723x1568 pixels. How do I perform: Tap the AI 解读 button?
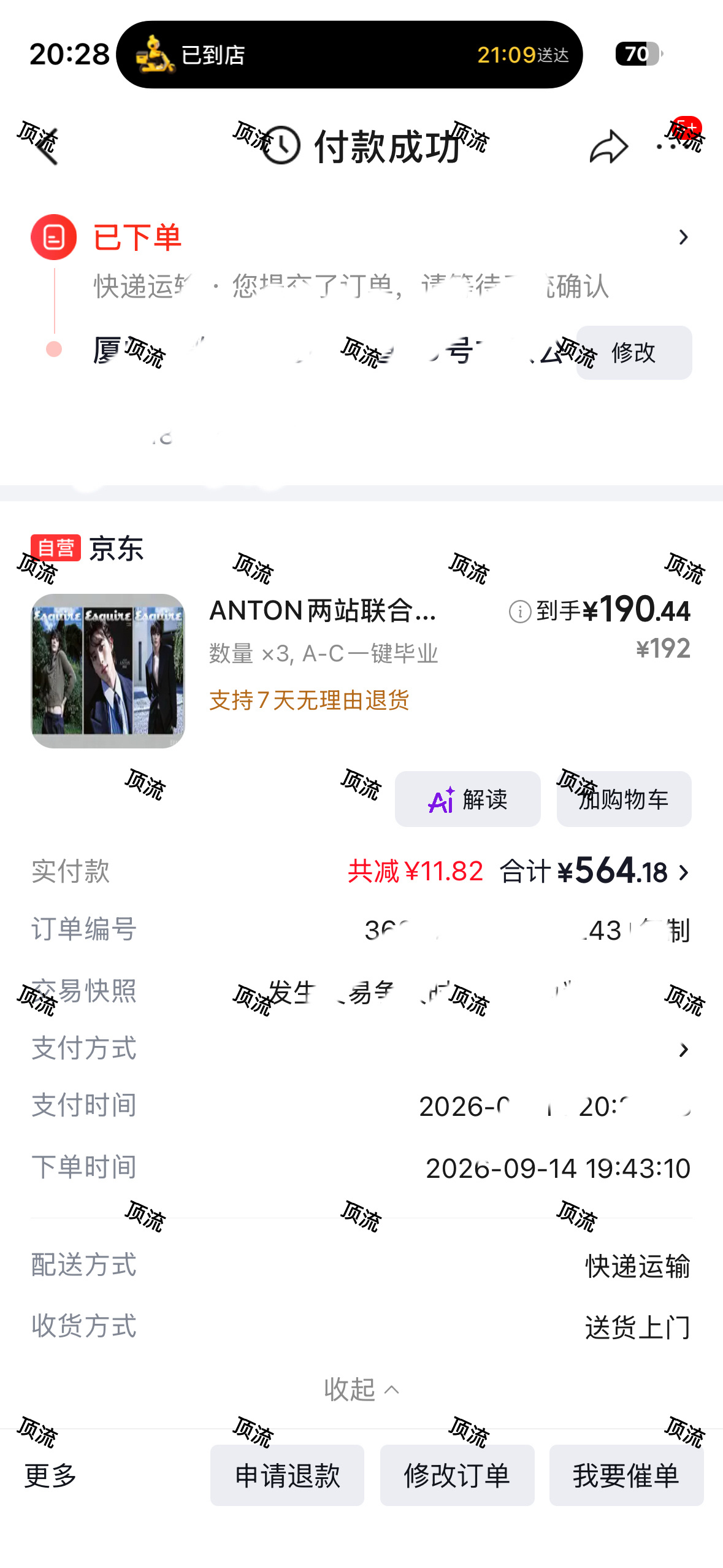(467, 799)
